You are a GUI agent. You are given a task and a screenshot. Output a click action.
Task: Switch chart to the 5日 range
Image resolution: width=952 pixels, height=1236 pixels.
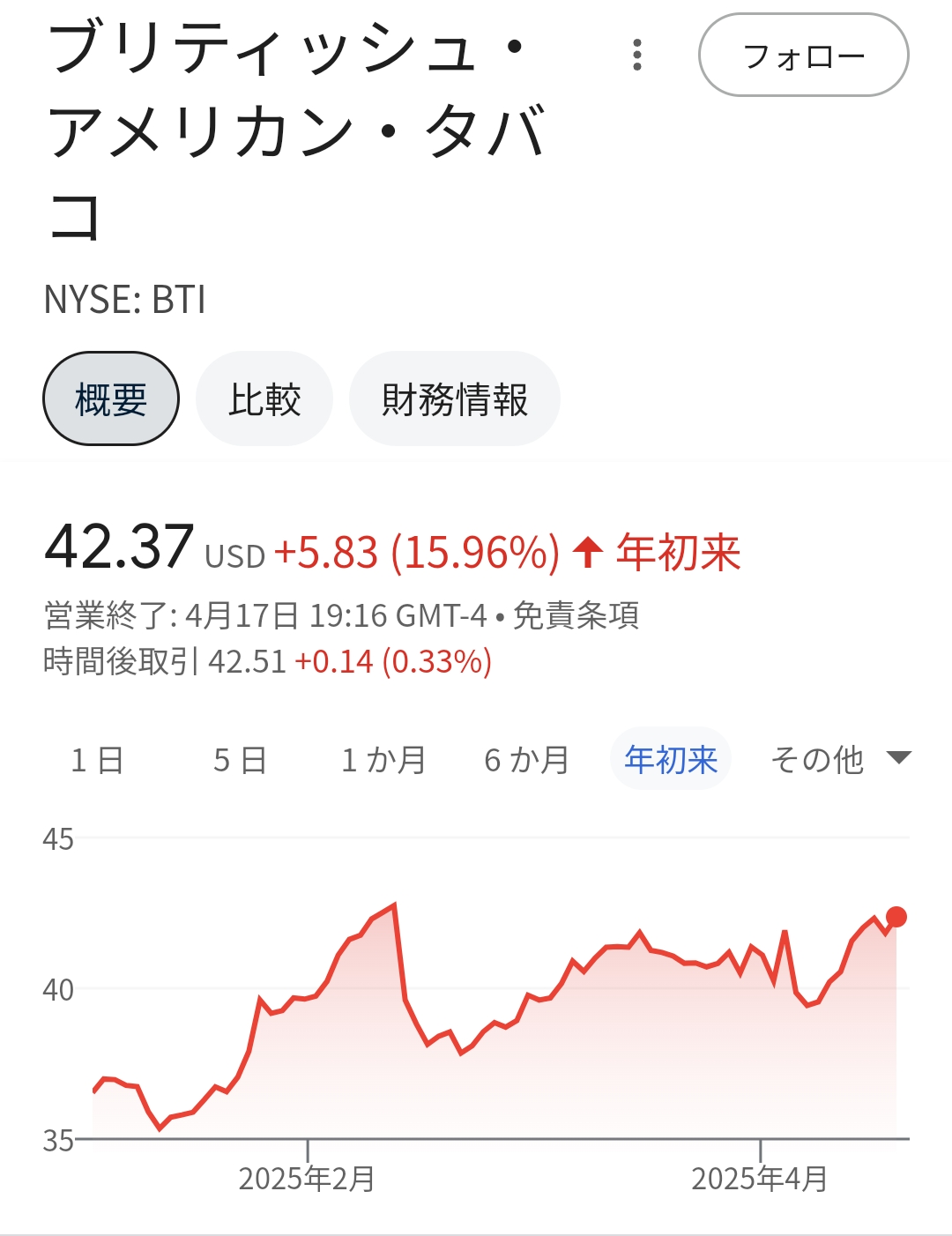pos(240,759)
